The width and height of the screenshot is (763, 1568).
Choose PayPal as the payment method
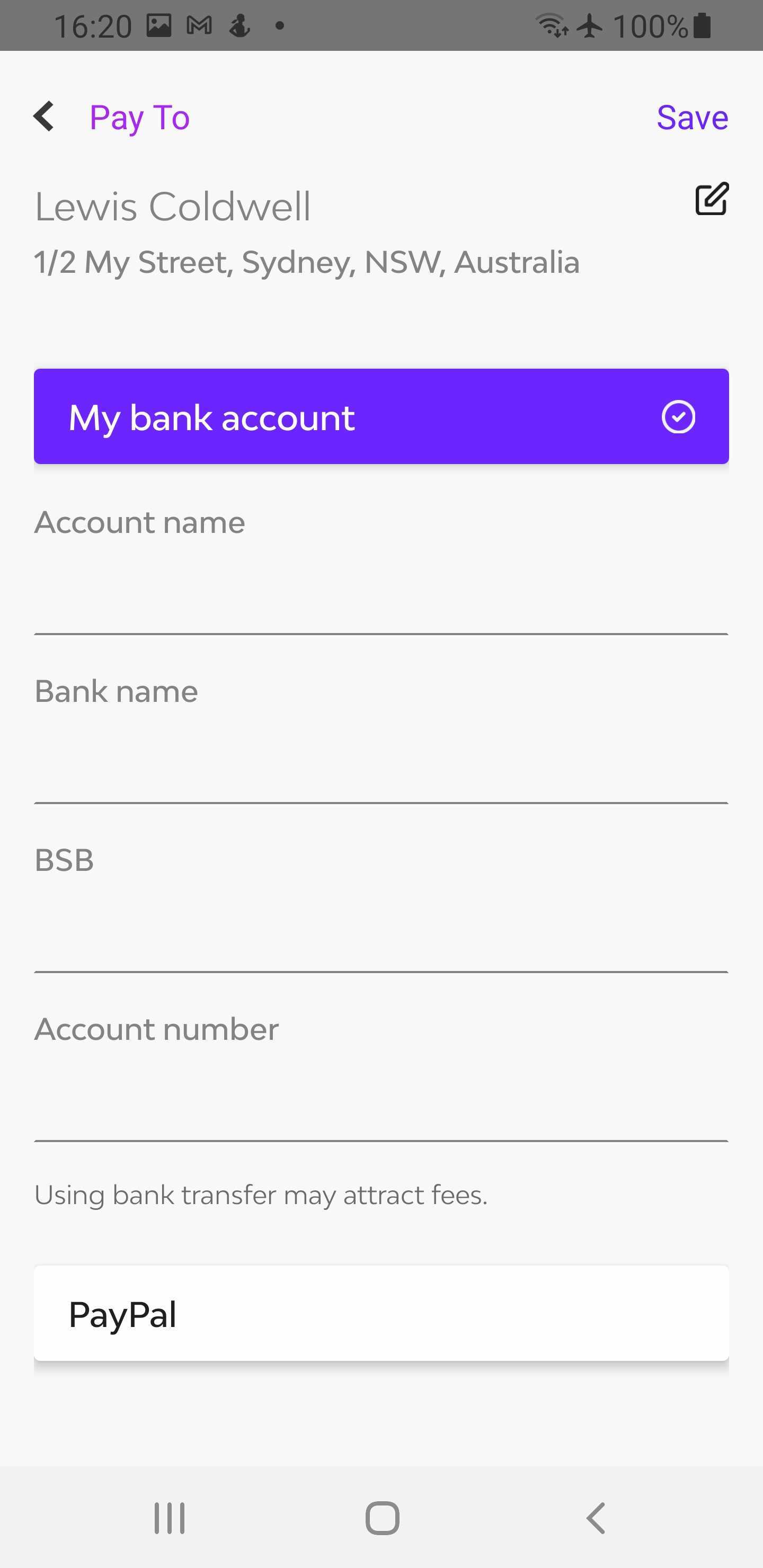381,1313
